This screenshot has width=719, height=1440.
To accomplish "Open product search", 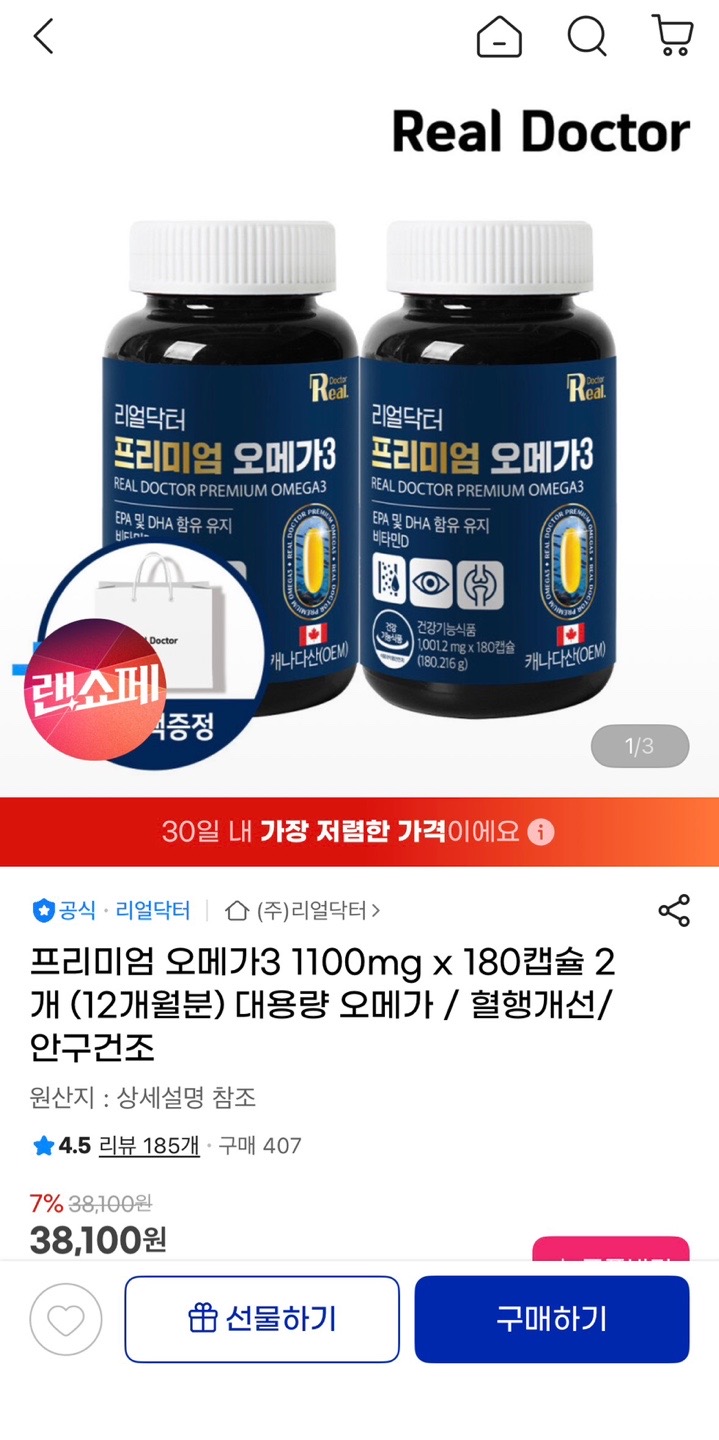I will pyautogui.click(x=587, y=37).
